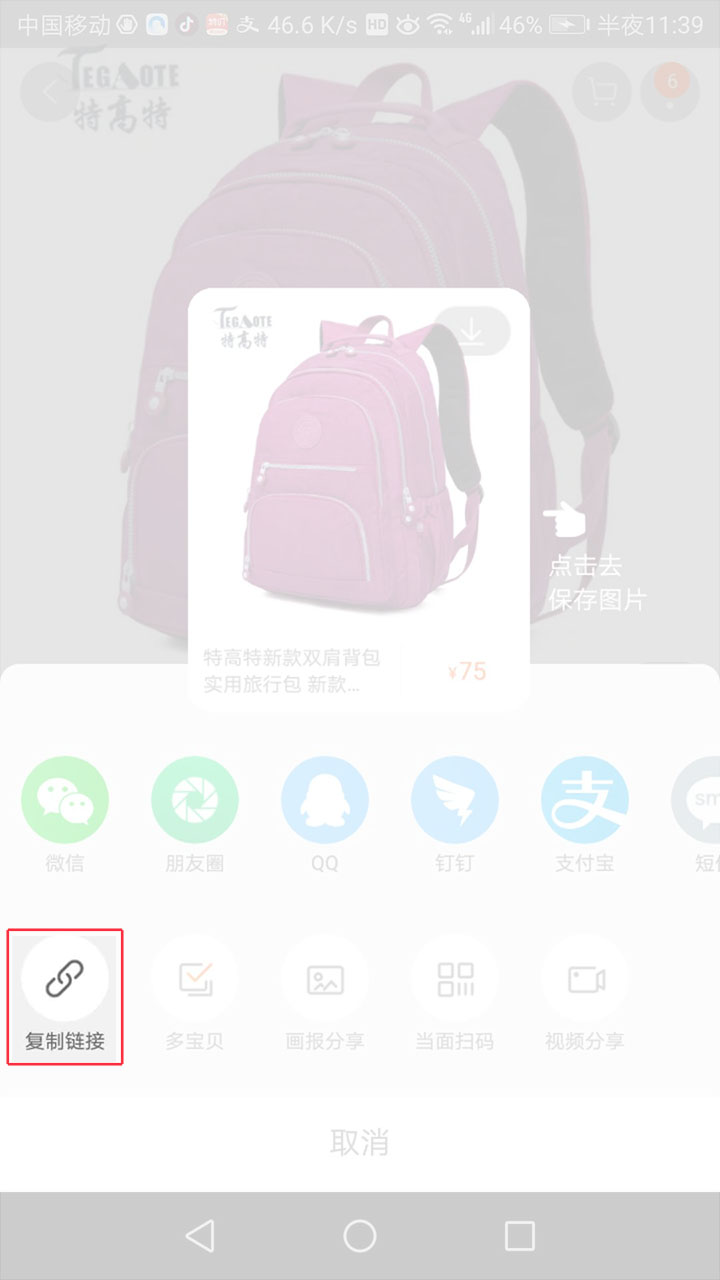Go to the home screen
The image size is (720, 1280).
point(360,1236)
